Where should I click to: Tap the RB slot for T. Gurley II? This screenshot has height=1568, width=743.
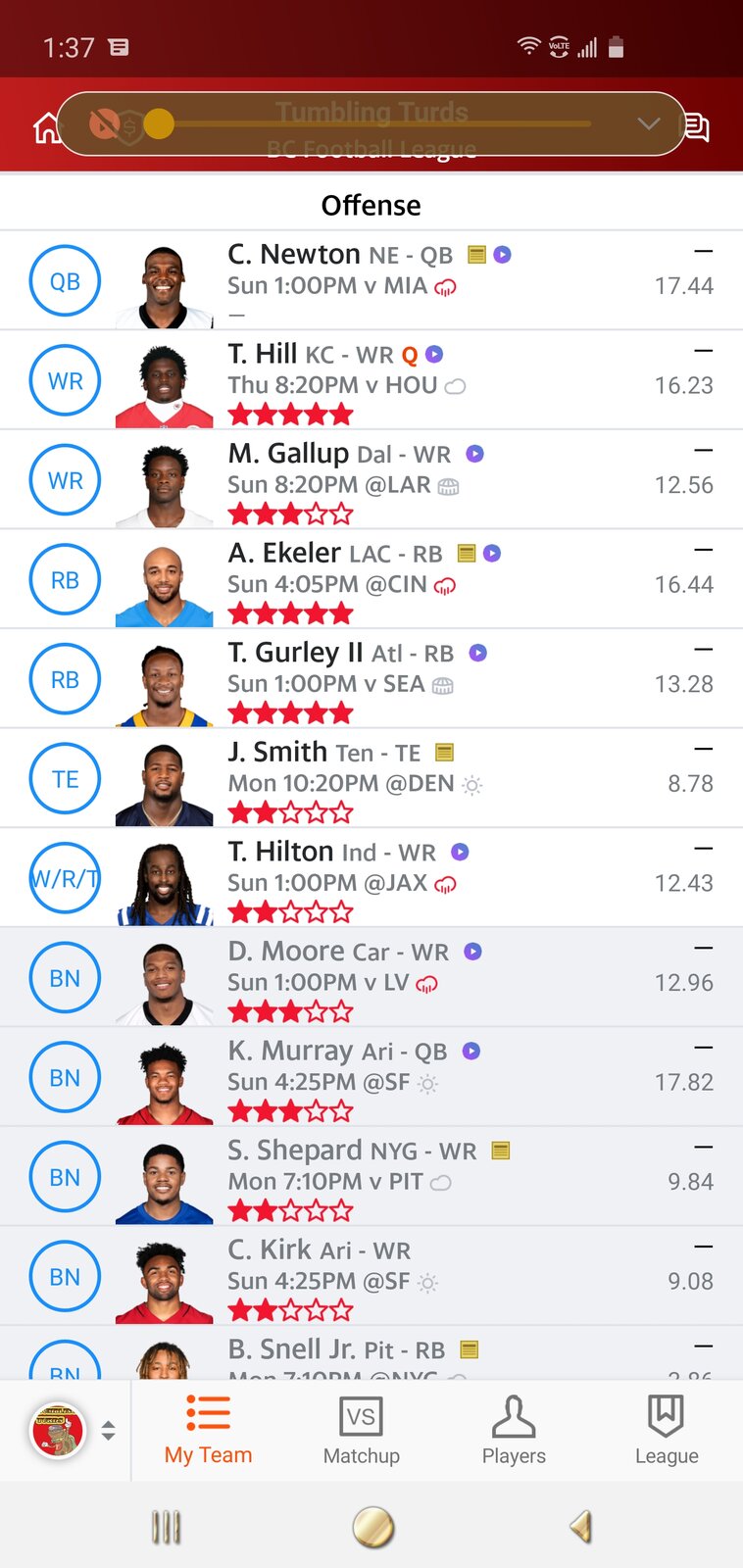66,679
